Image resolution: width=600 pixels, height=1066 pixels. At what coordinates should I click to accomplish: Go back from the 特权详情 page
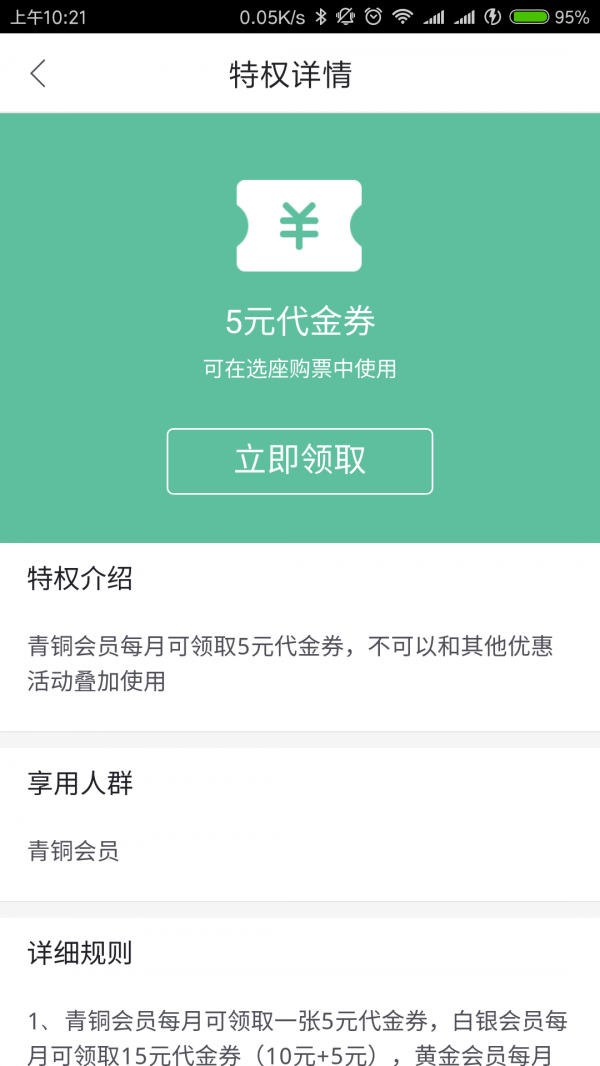coord(38,74)
